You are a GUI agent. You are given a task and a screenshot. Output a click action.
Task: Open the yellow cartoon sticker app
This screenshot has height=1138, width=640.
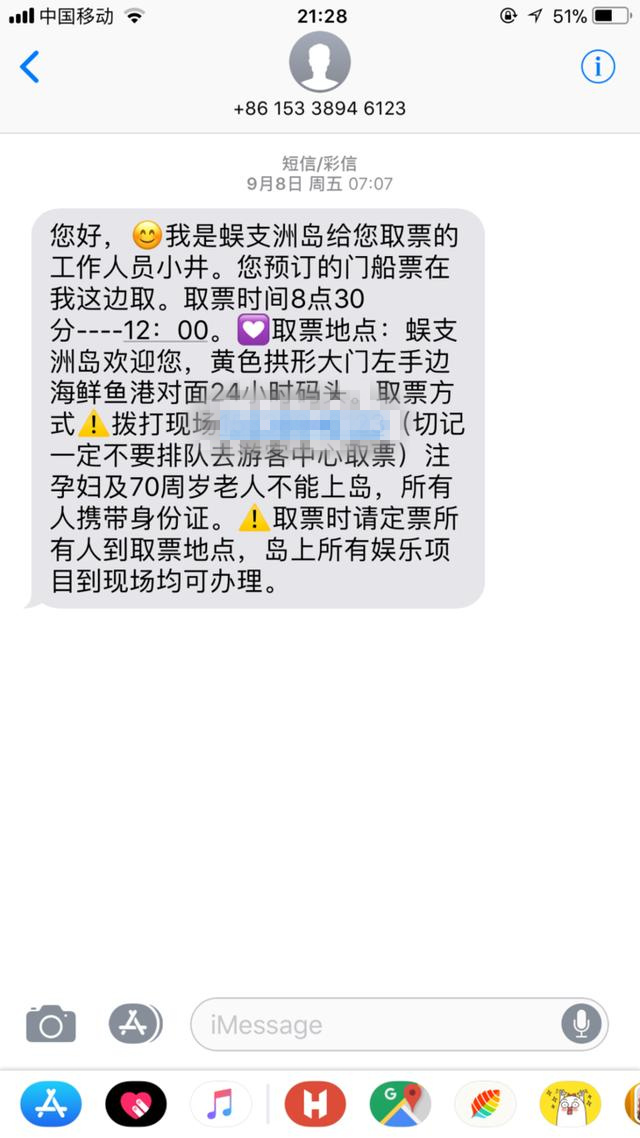click(x=570, y=1104)
